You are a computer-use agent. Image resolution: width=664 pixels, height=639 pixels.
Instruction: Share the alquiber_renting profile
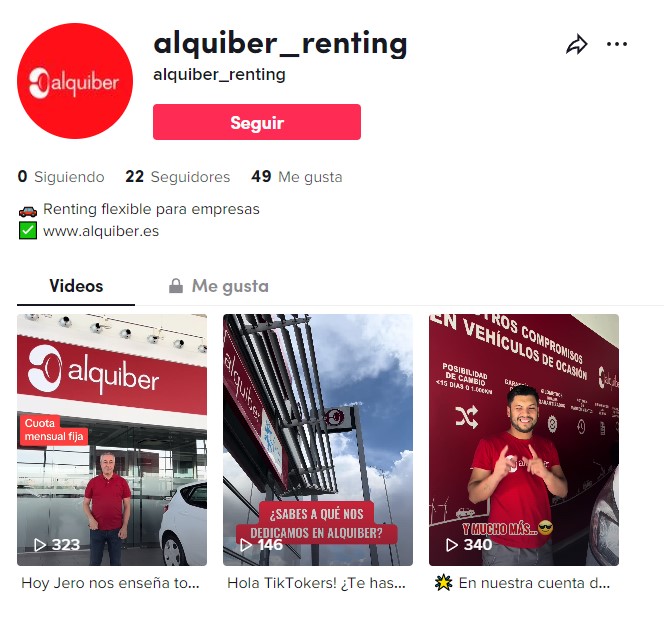576,44
